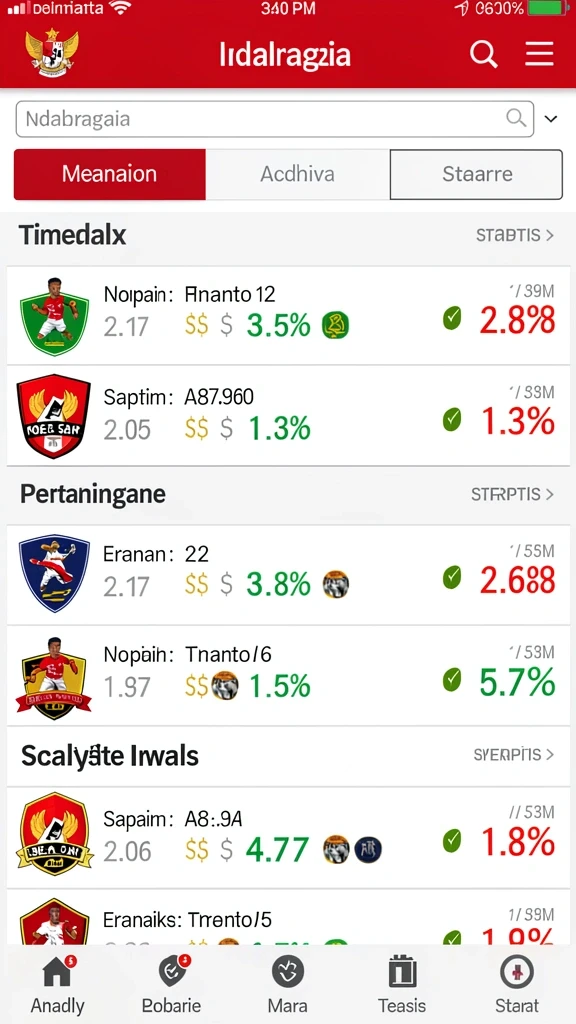Switch to the Acdhiva tab
576x1024 pixels.
pyautogui.click(x=298, y=174)
